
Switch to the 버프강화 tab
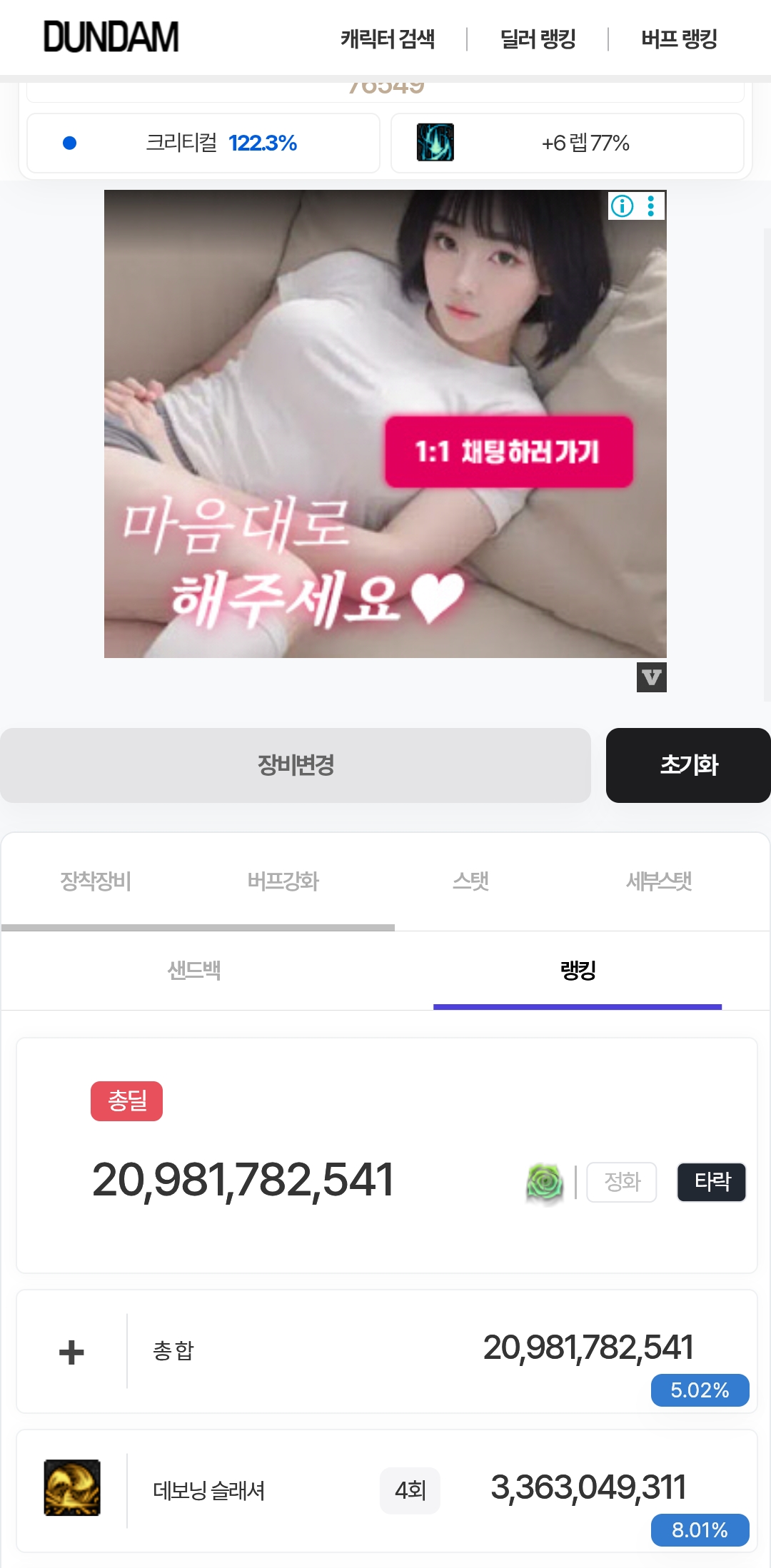[283, 881]
